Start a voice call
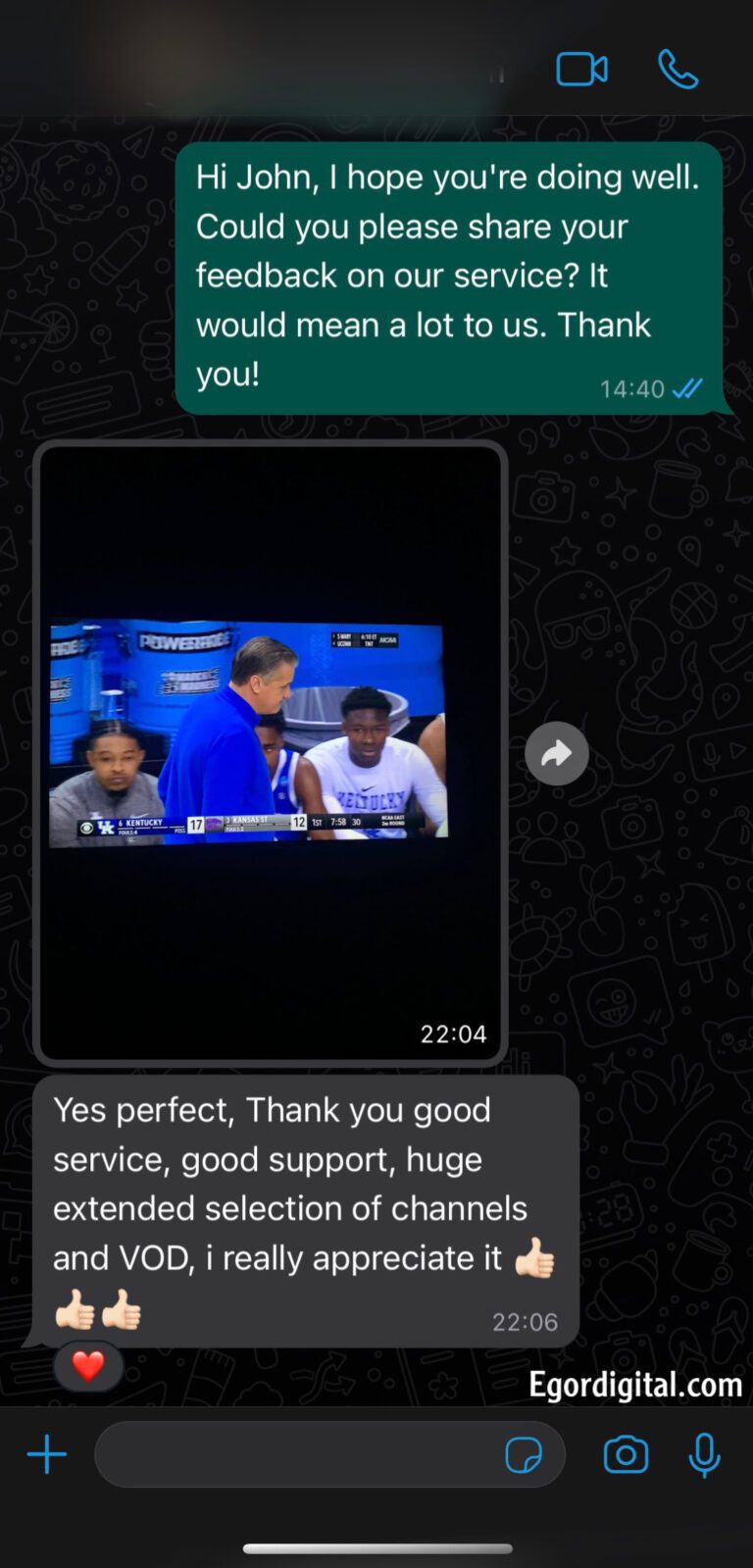 678,70
